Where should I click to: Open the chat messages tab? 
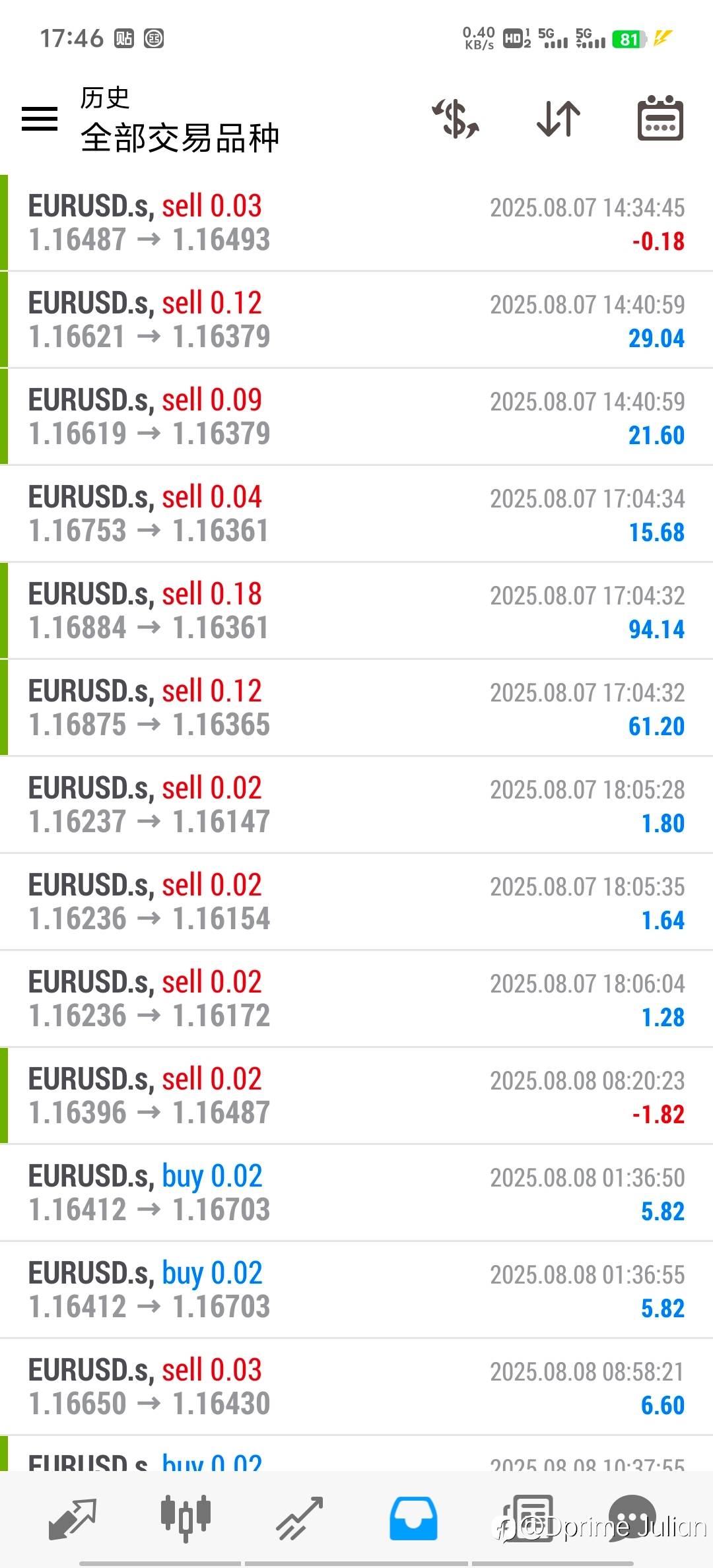632,1518
